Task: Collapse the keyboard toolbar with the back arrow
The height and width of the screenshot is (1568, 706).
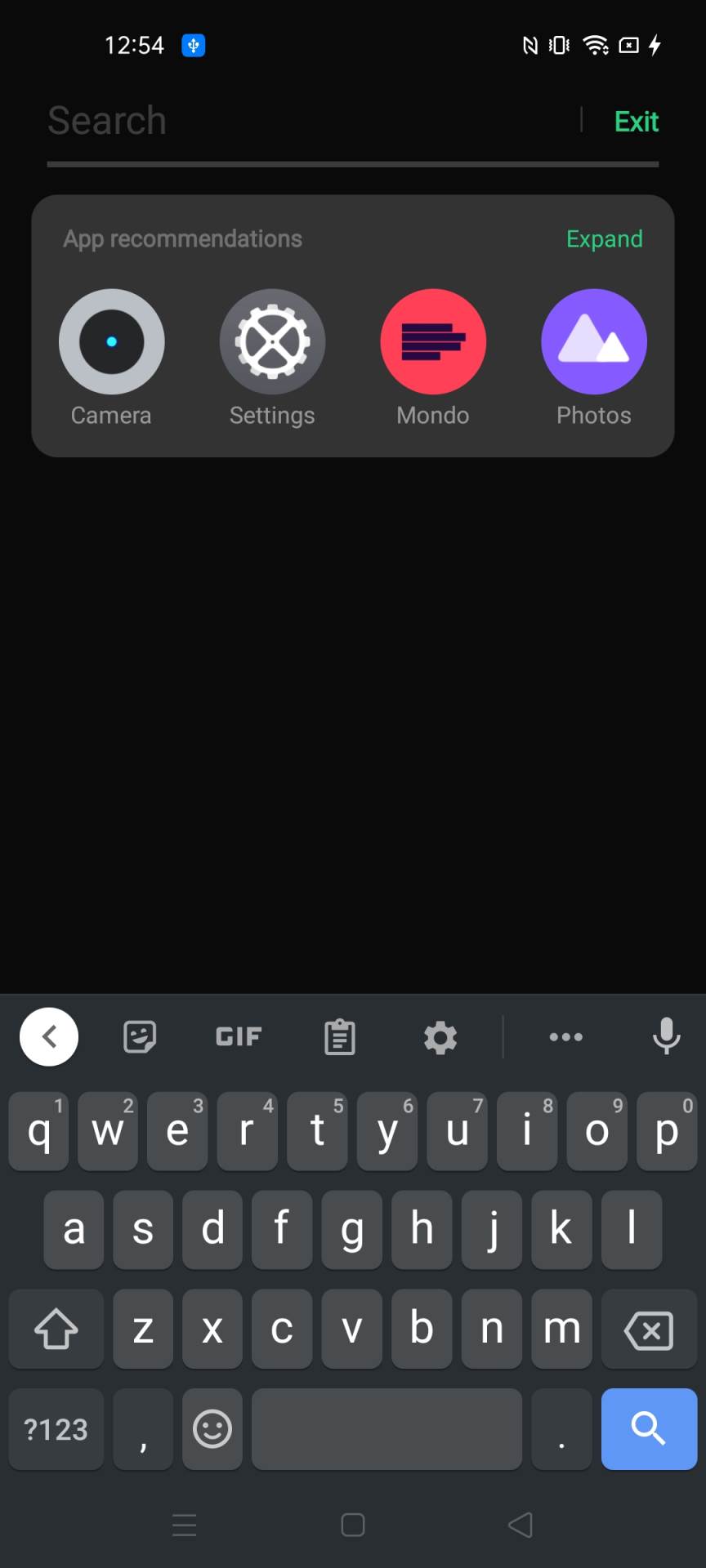Action: (x=49, y=1037)
